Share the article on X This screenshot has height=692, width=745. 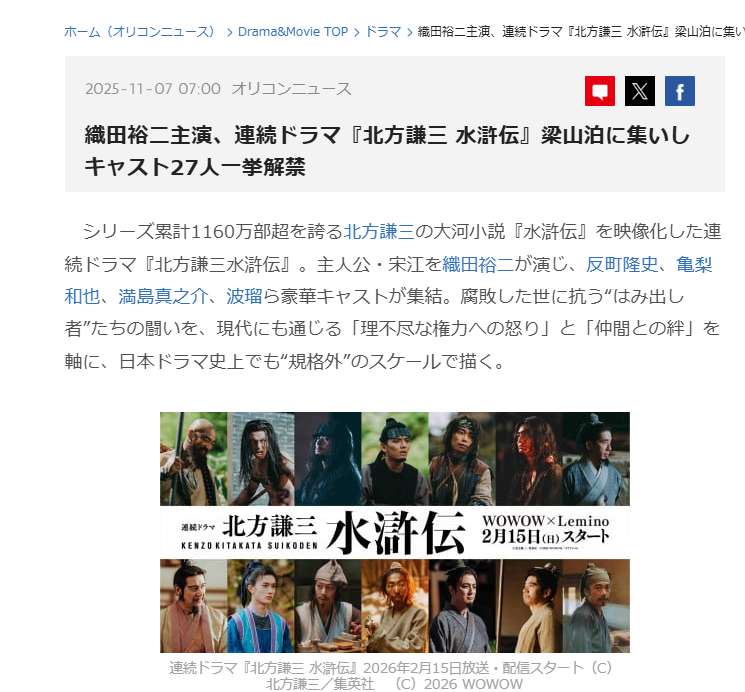(x=640, y=91)
